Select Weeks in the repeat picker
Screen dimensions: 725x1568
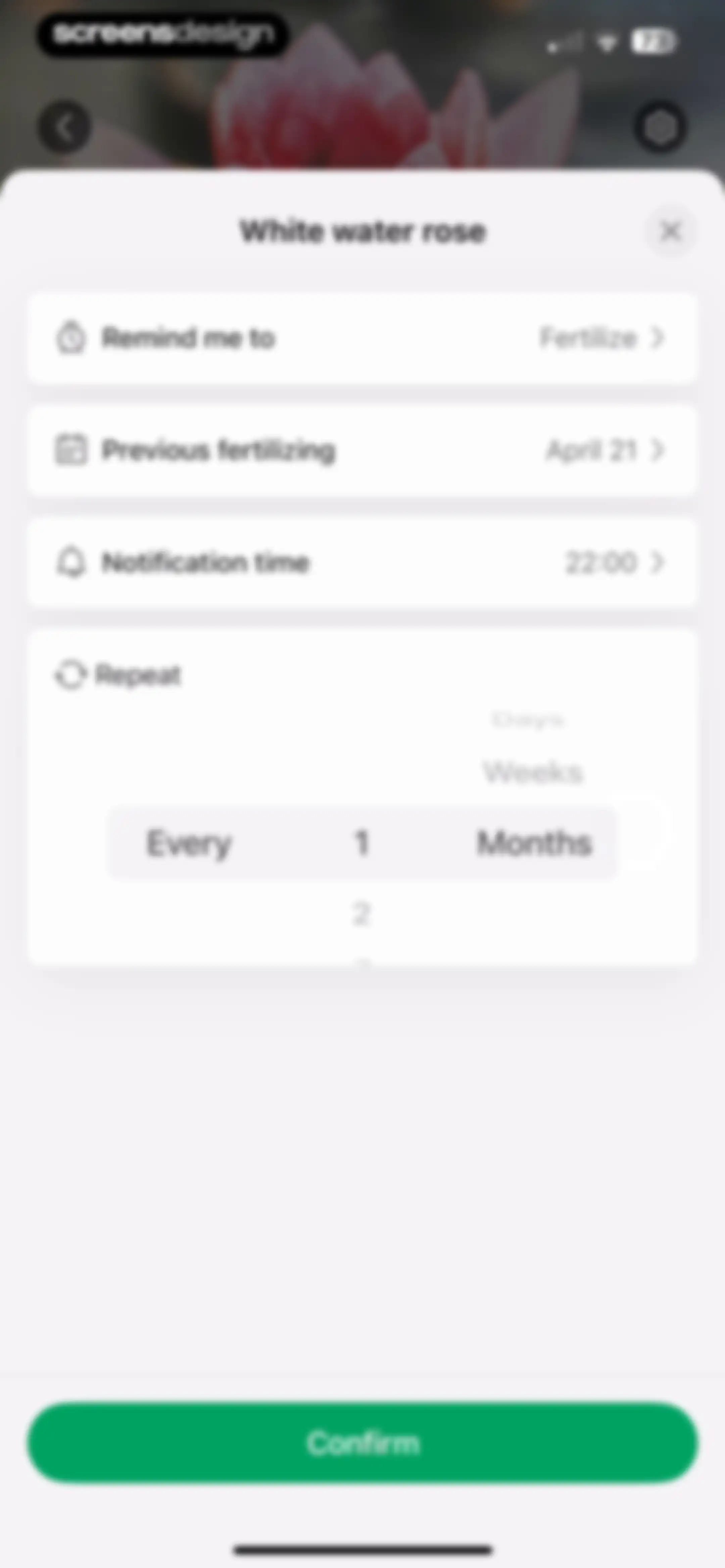[533, 772]
